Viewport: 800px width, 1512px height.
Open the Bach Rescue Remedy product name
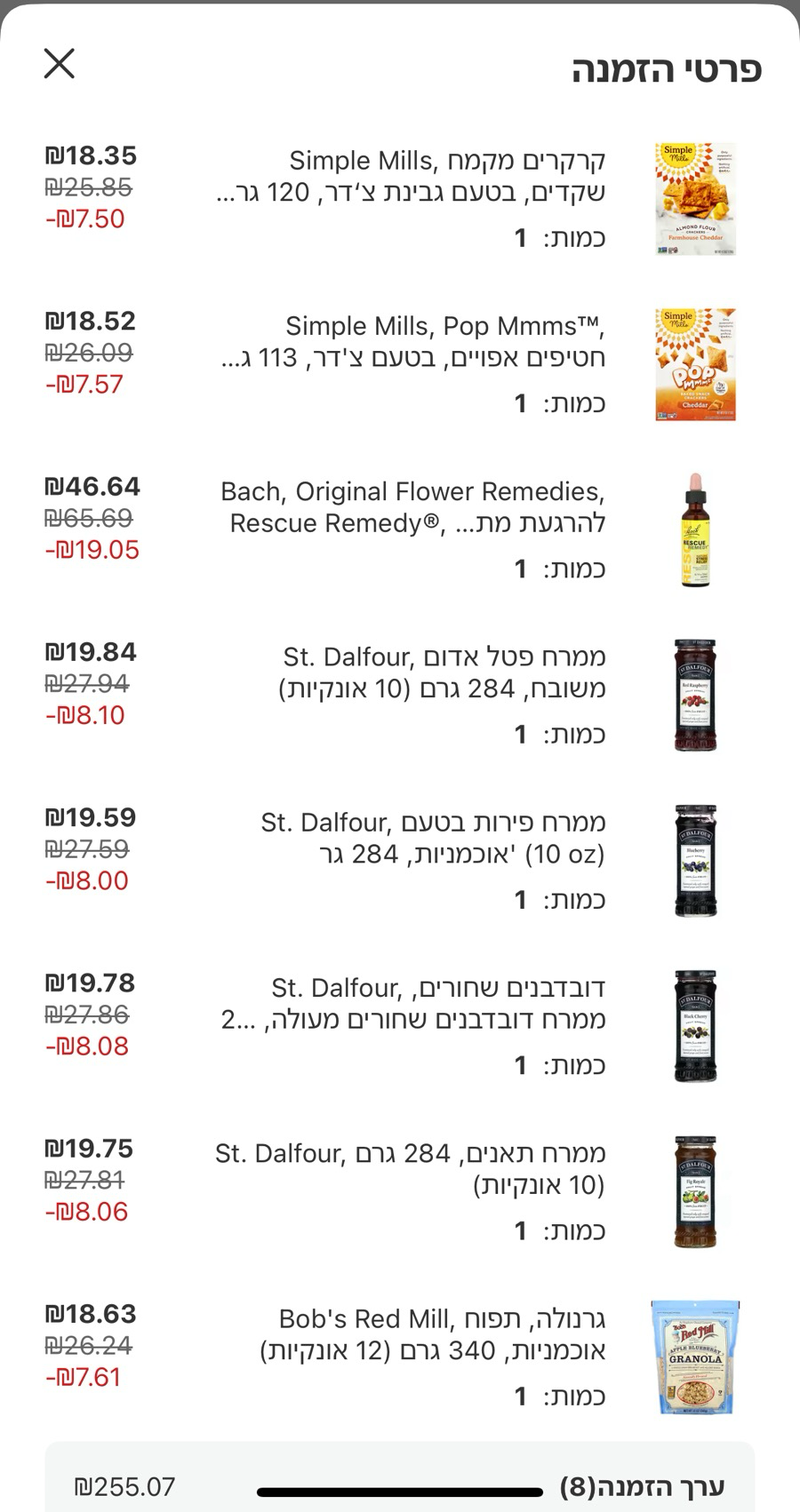click(413, 506)
